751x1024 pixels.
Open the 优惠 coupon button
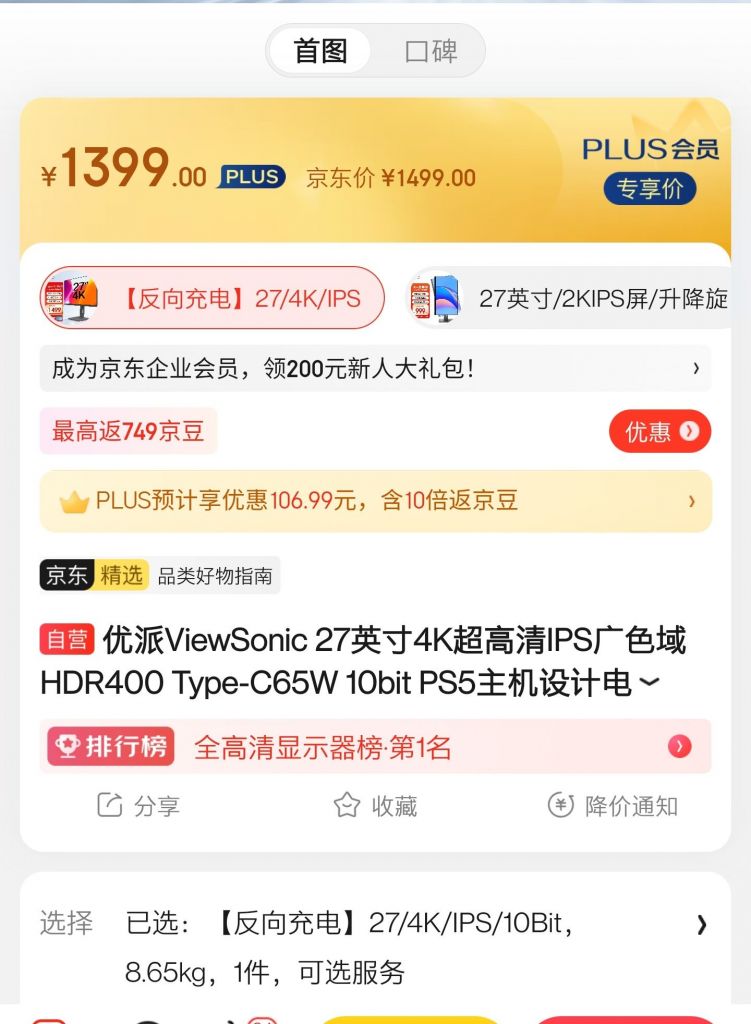pyautogui.click(x=660, y=431)
